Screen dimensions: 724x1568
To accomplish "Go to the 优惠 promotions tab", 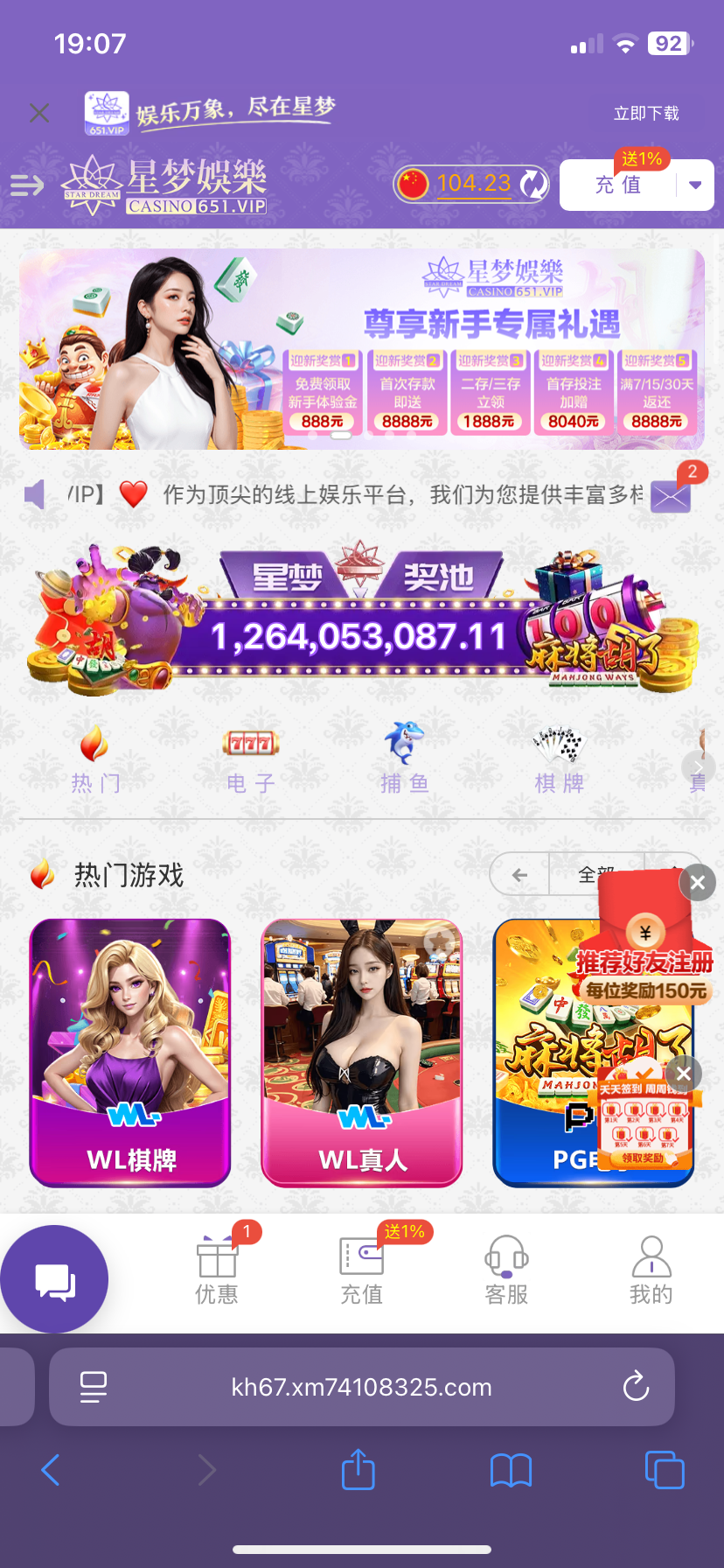I will coord(217,1270).
